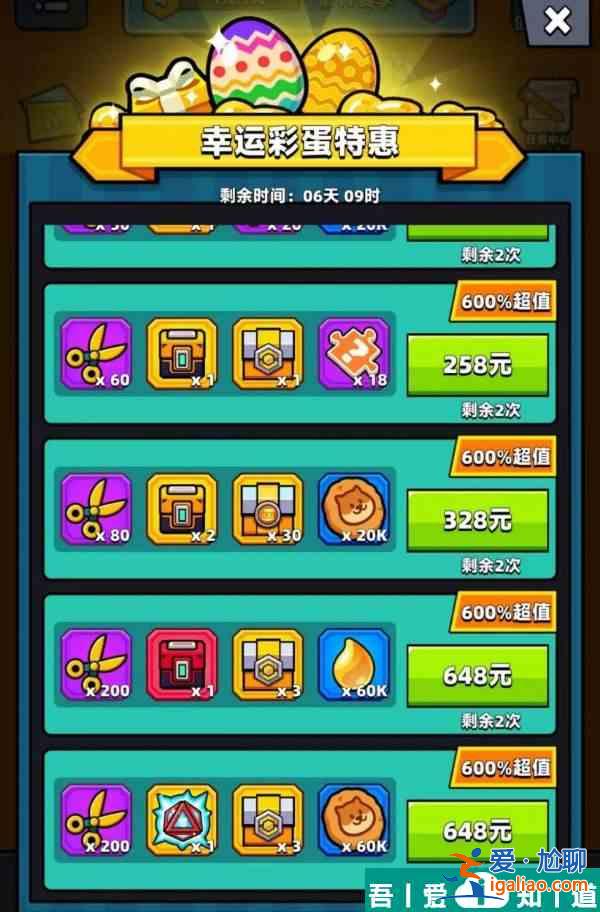Check the coin chest x30 reward
Image resolution: width=600 pixels, height=912 pixels.
[268, 509]
